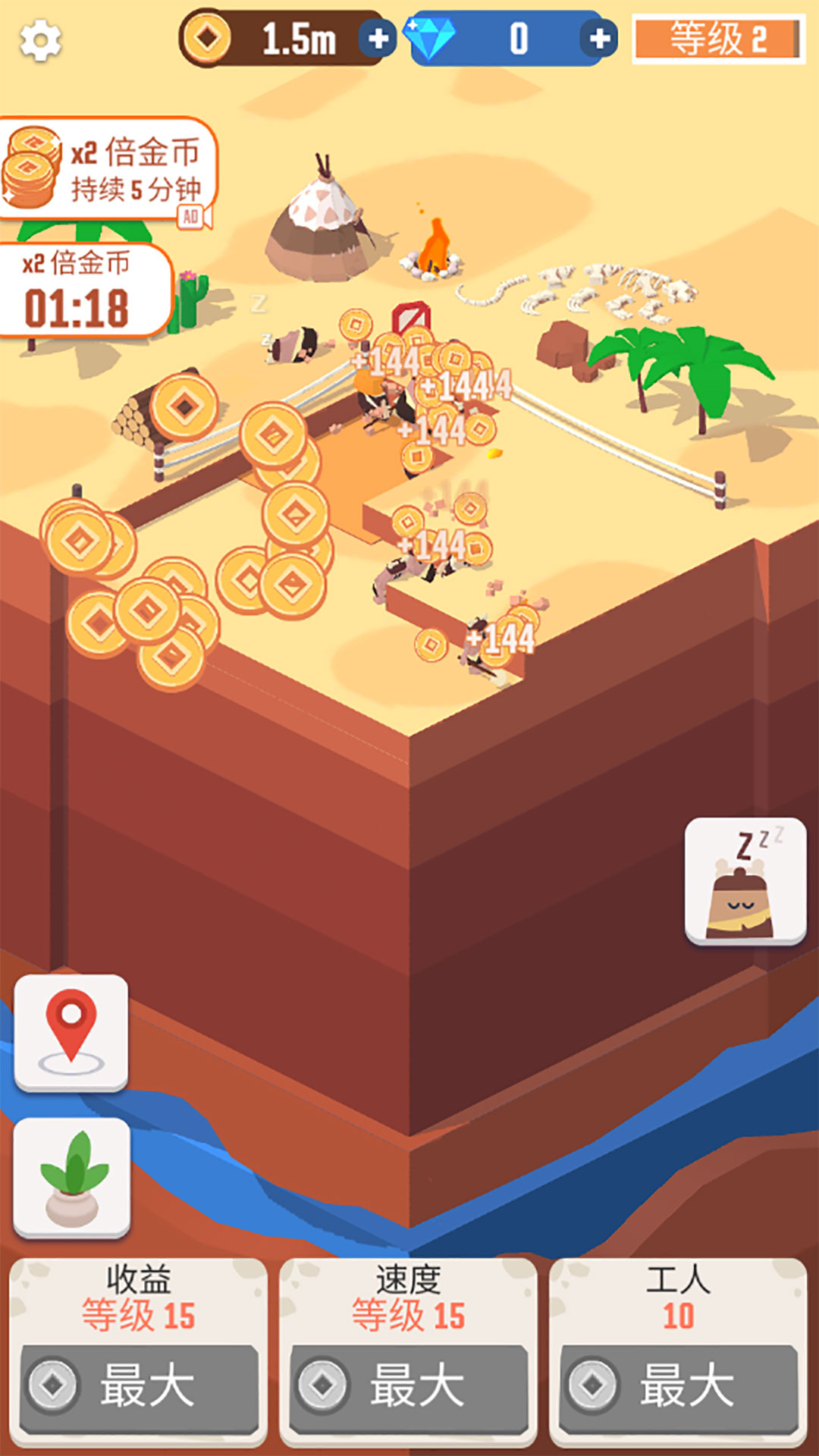Watch ad for x2 倍金币 持续 5 分钟
Viewport: 819px width, 1456px height.
point(108,169)
